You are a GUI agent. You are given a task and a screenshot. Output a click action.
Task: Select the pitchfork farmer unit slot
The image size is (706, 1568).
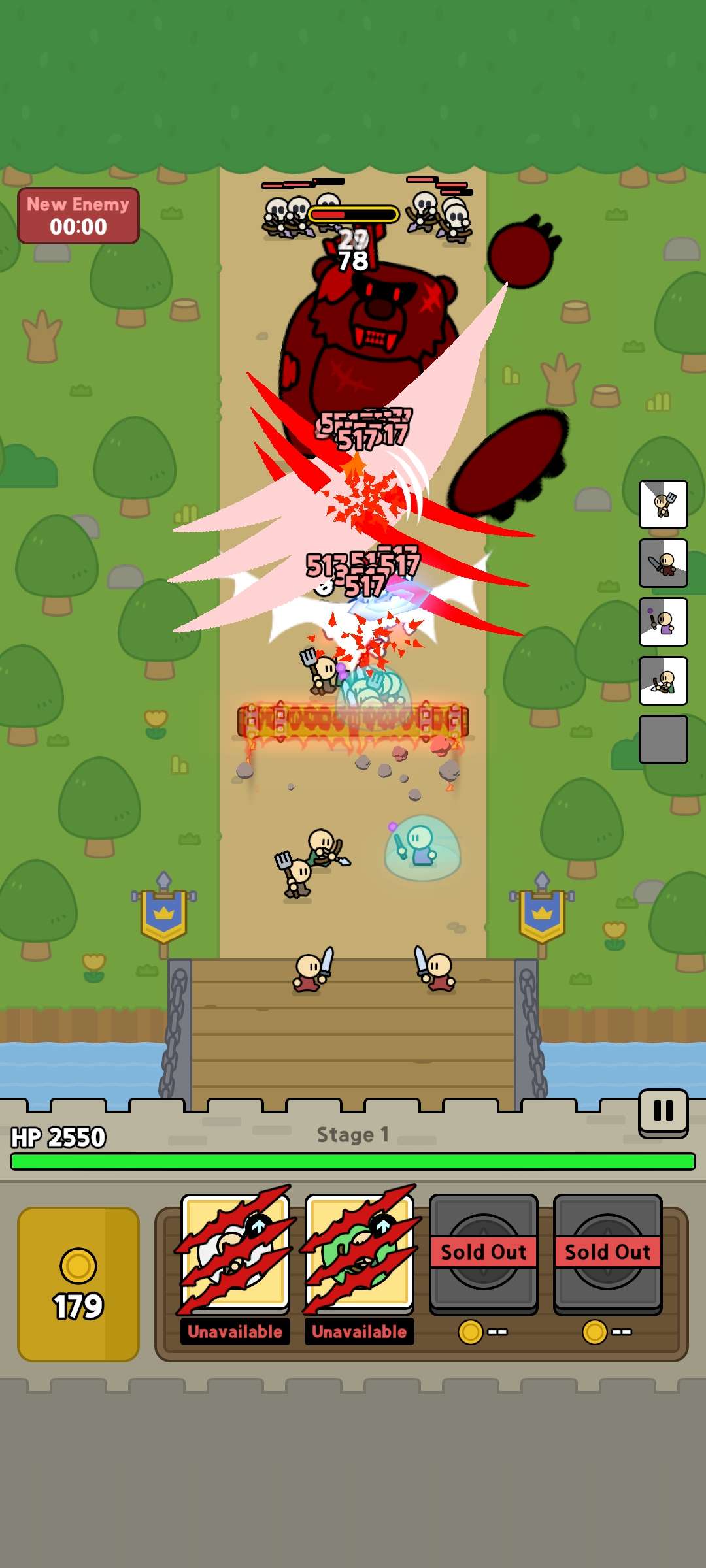click(x=663, y=504)
